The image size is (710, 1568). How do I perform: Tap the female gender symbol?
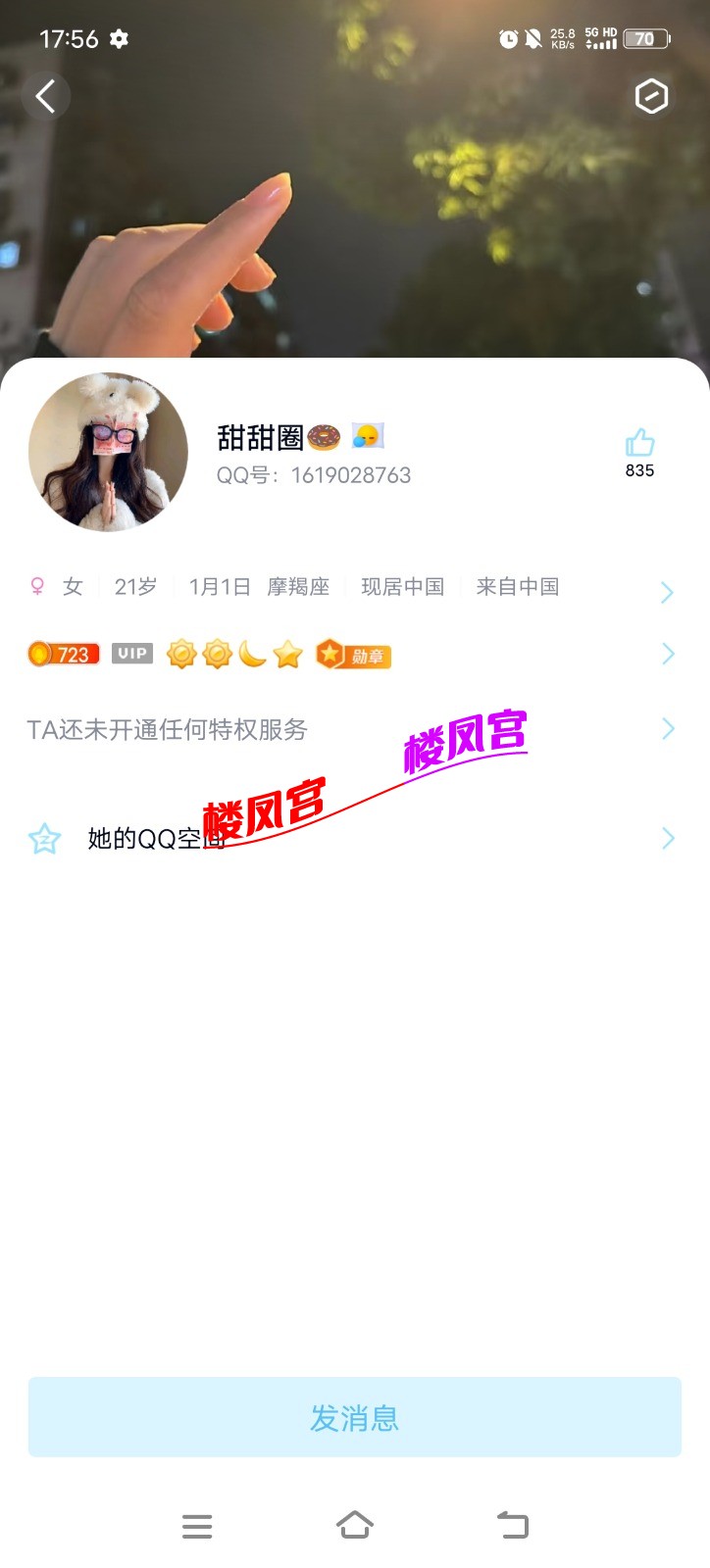pos(37,585)
